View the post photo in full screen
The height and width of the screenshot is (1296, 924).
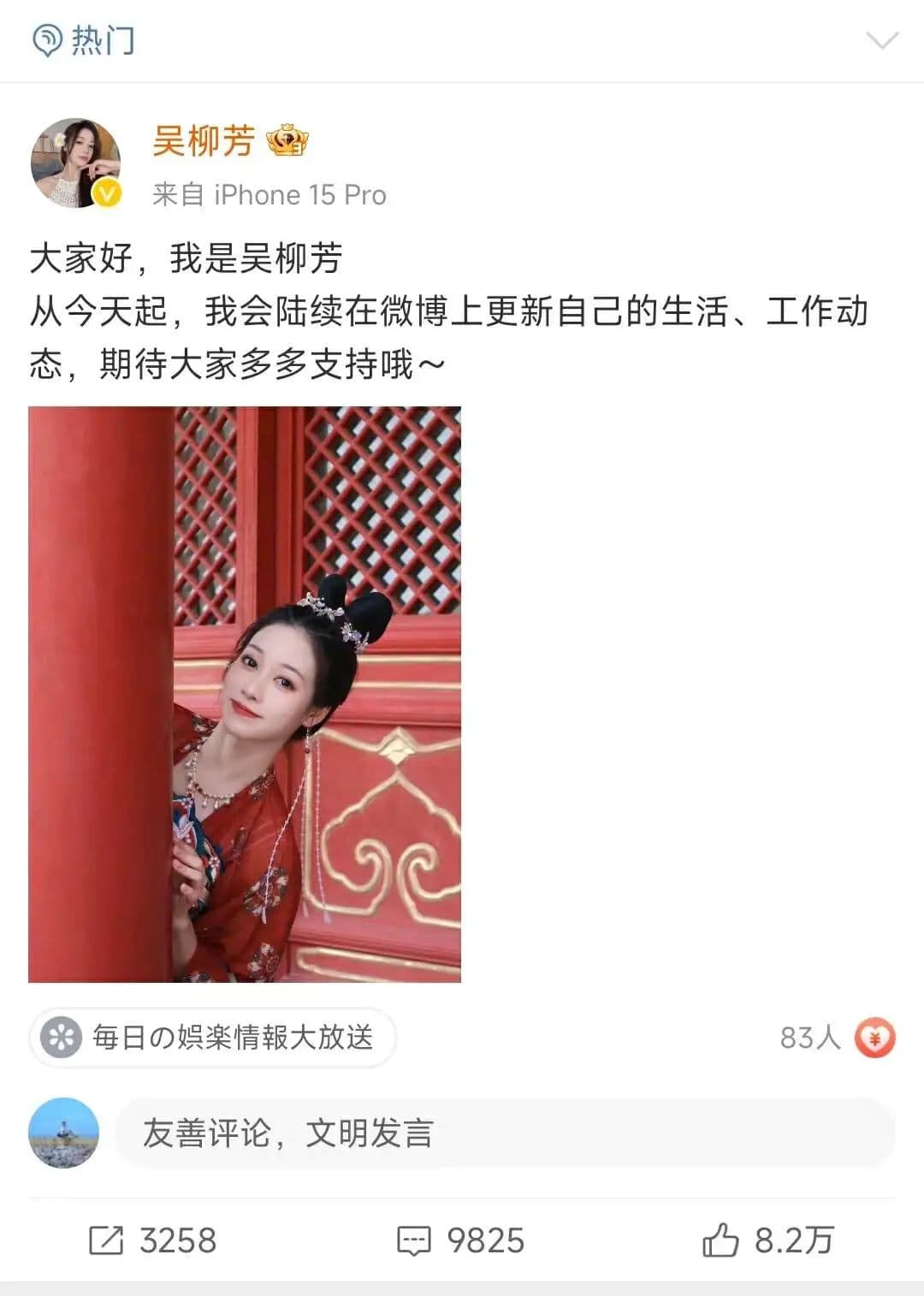point(245,694)
